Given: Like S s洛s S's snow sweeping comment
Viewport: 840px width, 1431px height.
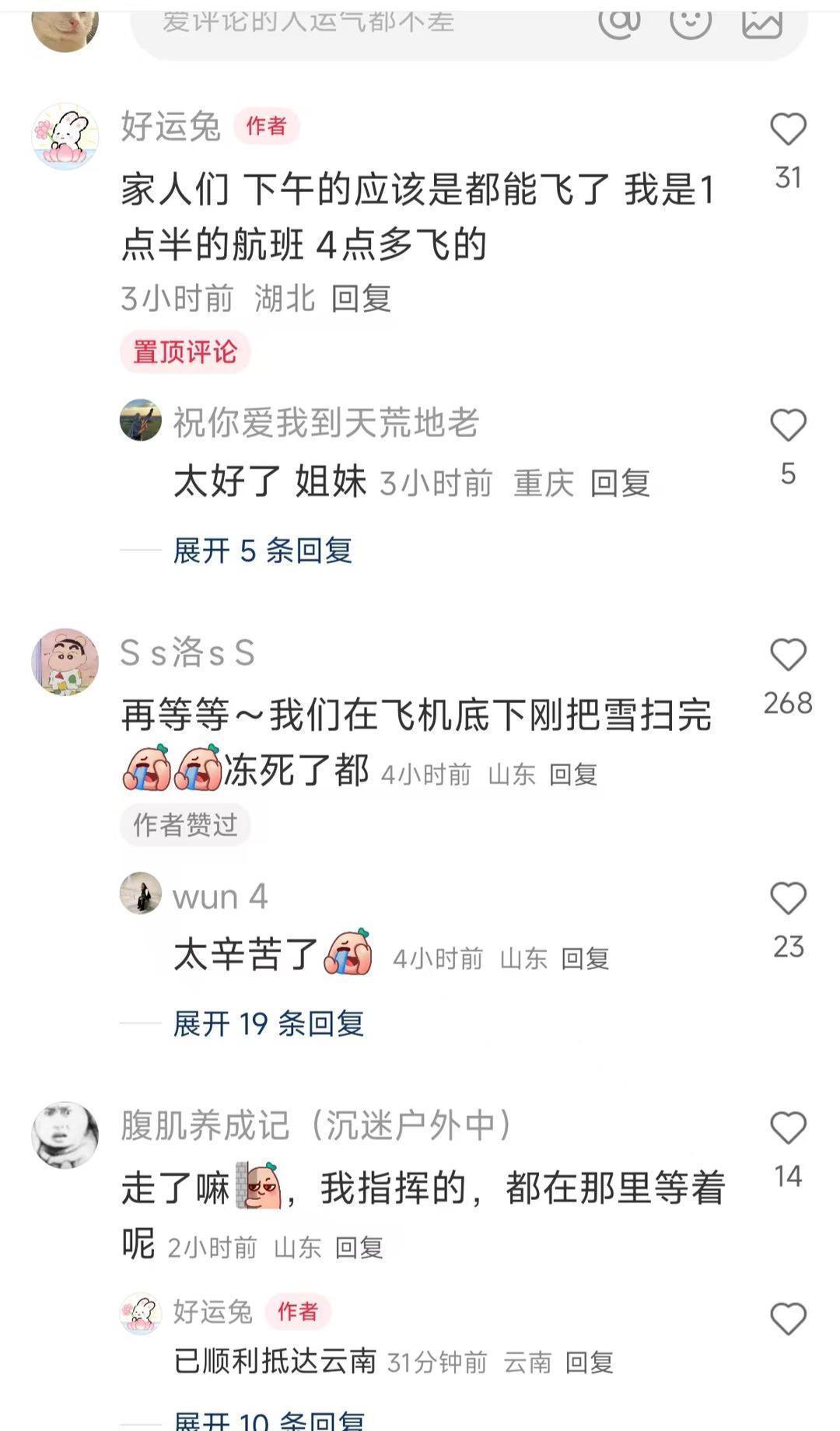Looking at the screenshot, I should click(x=788, y=656).
